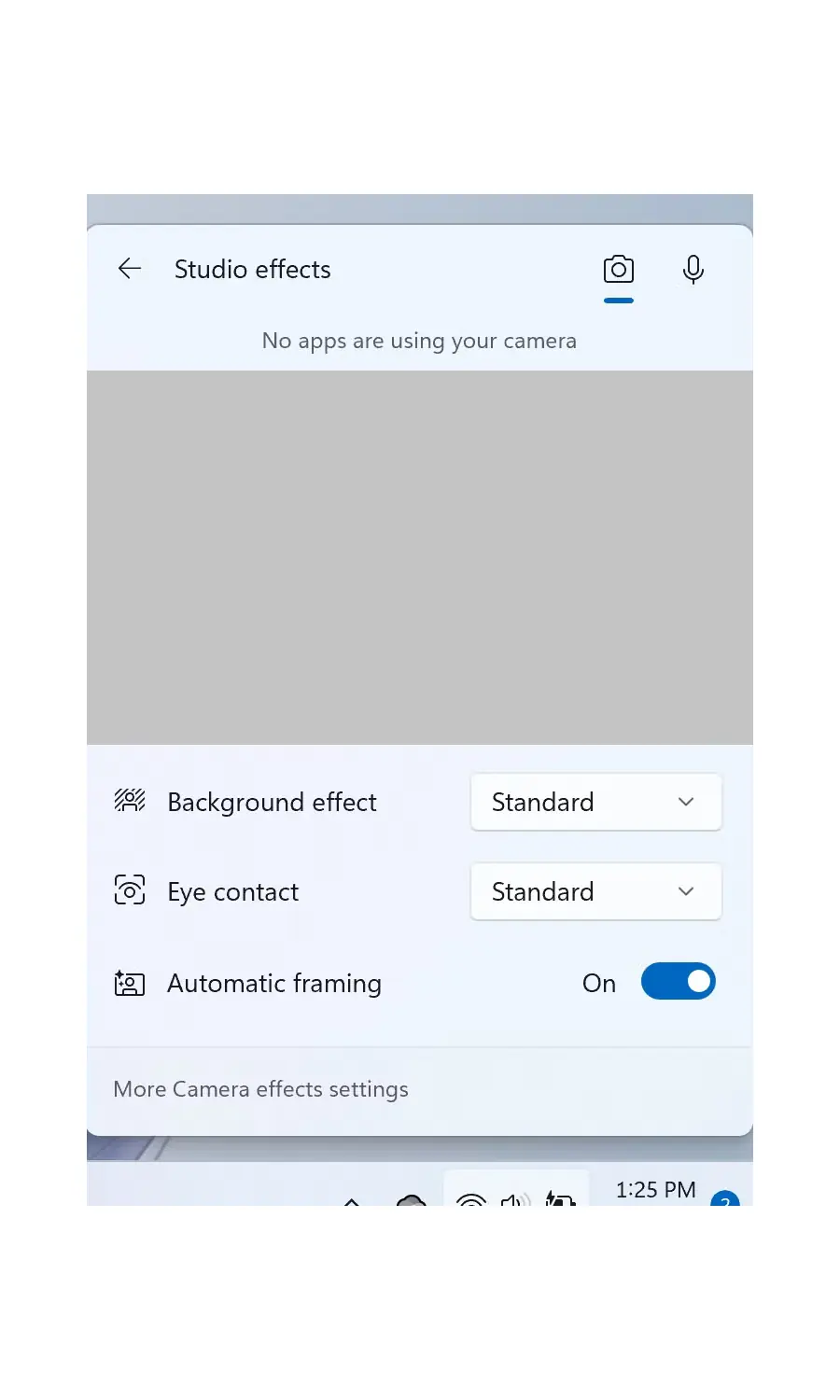This screenshot has width=840, height=1400.
Task: Expand the Eye contact dropdown
Action: 595,891
